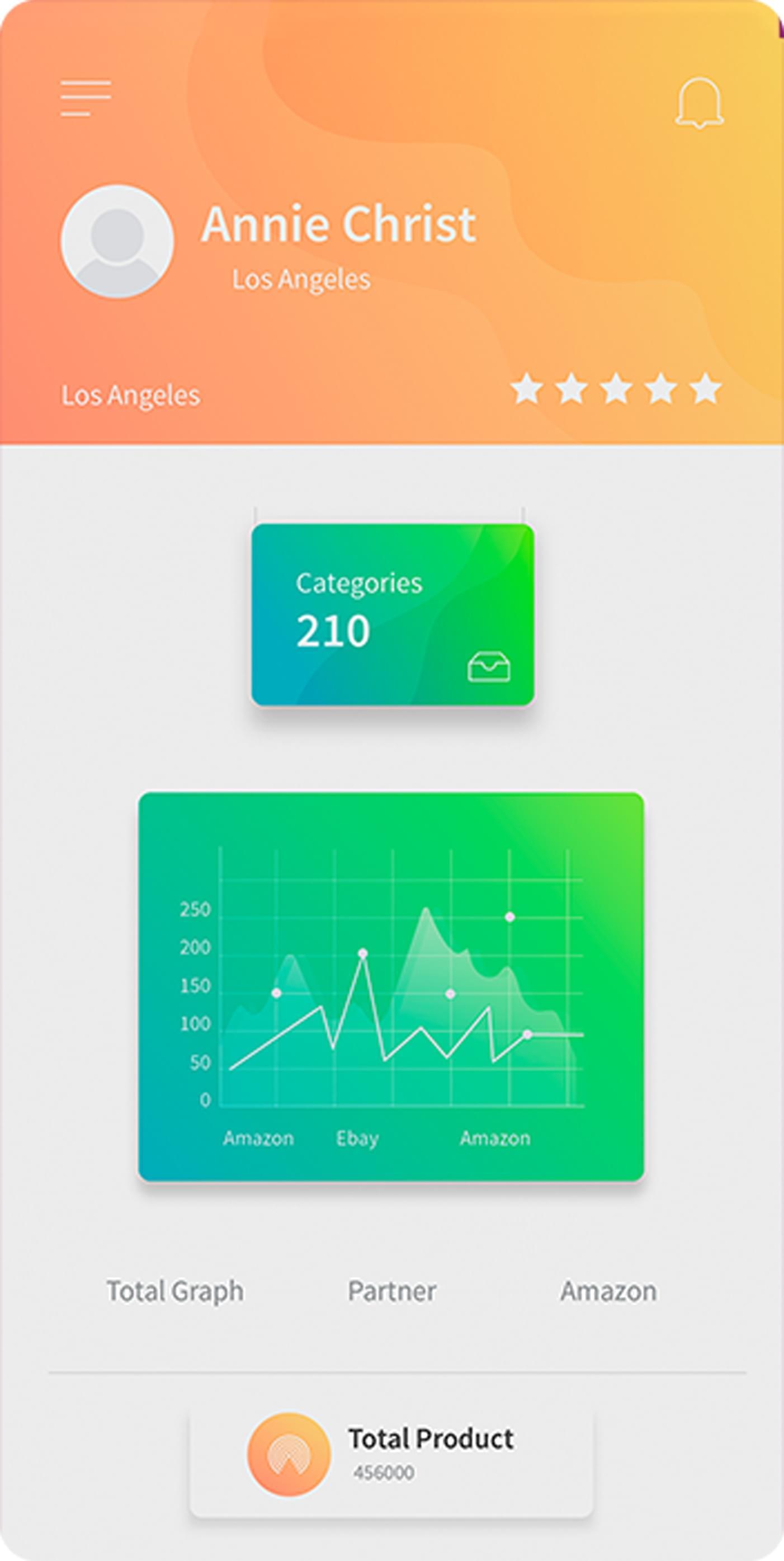Open the hamburger menu
The image size is (784, 1561).
tap(86, 97)
